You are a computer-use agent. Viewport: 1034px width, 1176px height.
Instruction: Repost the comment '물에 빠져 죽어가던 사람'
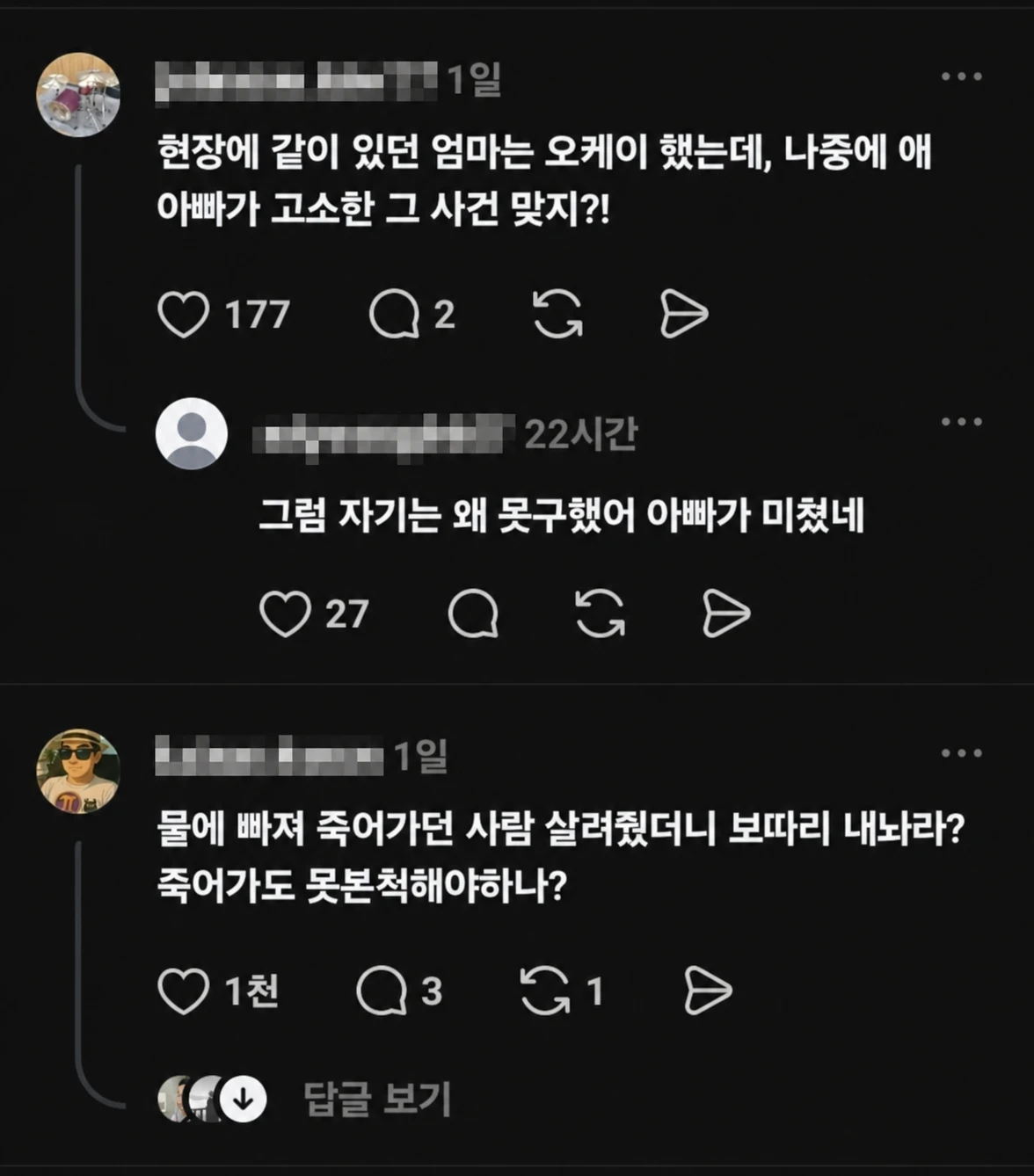tap(545, 991)
